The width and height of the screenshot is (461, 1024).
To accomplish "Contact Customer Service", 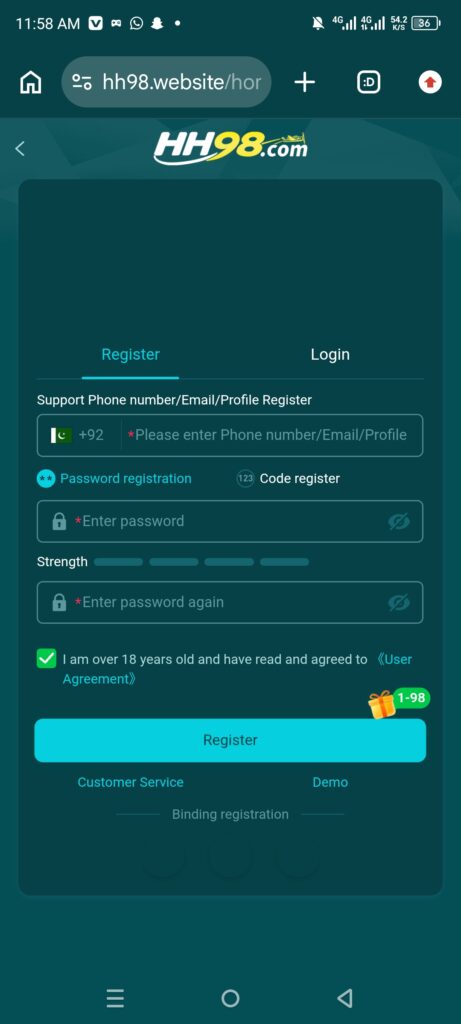I will pos(131,782).
